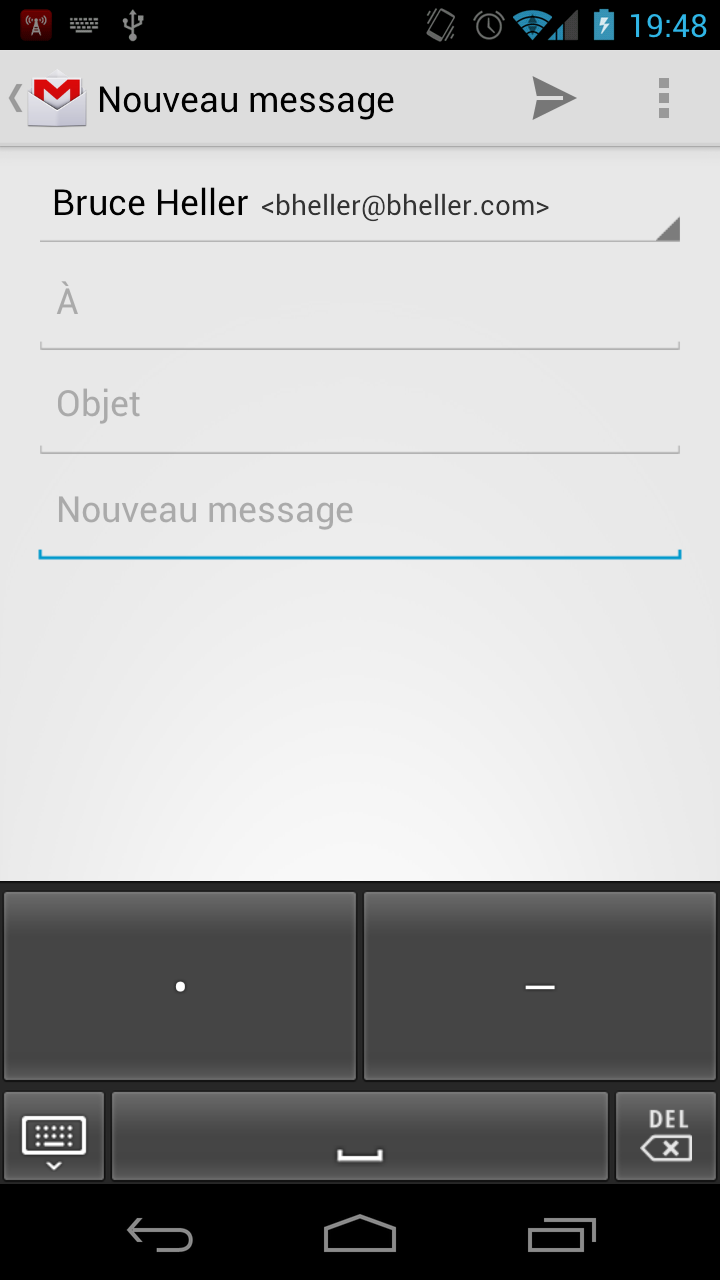Tap the Nouveau message body field
Image resolution: width=720 pixels, height=1280 pixels.
pyautogui.click(x=360, y=511)
